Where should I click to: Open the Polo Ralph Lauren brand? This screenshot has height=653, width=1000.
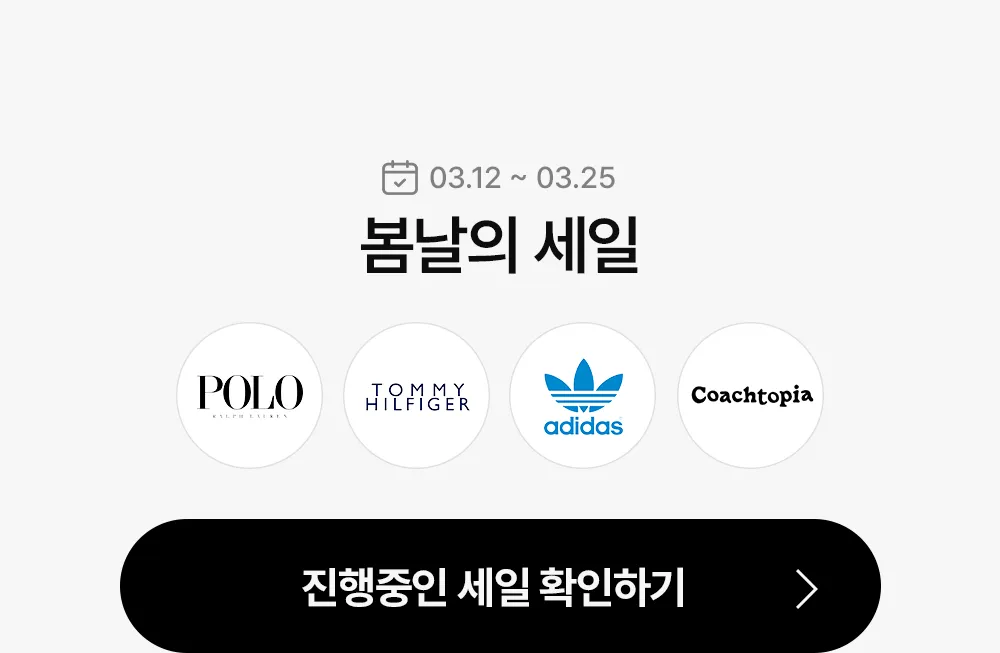pos(250,395)
